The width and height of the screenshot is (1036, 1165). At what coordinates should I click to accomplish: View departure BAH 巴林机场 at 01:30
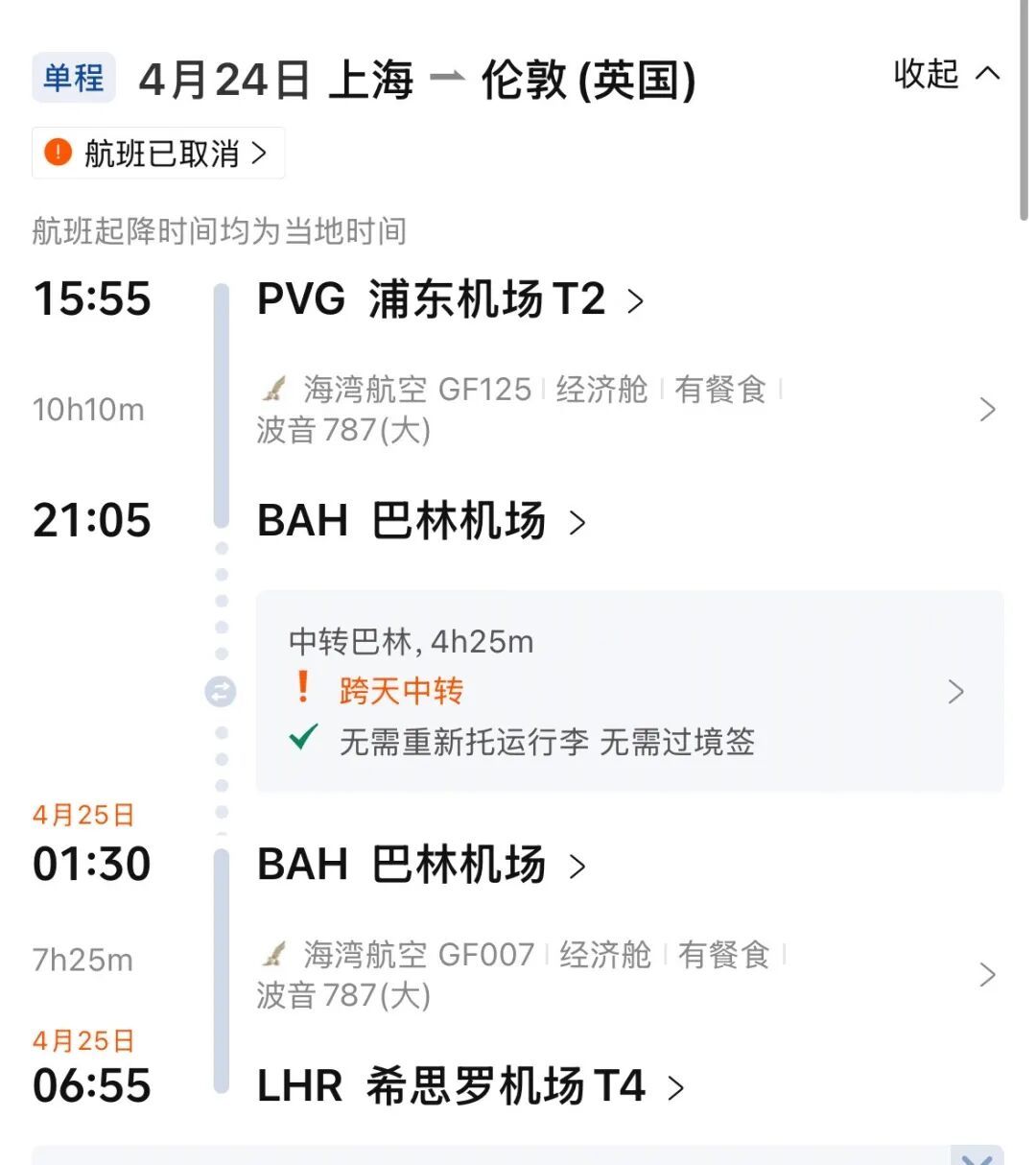(x=421, y=866)
